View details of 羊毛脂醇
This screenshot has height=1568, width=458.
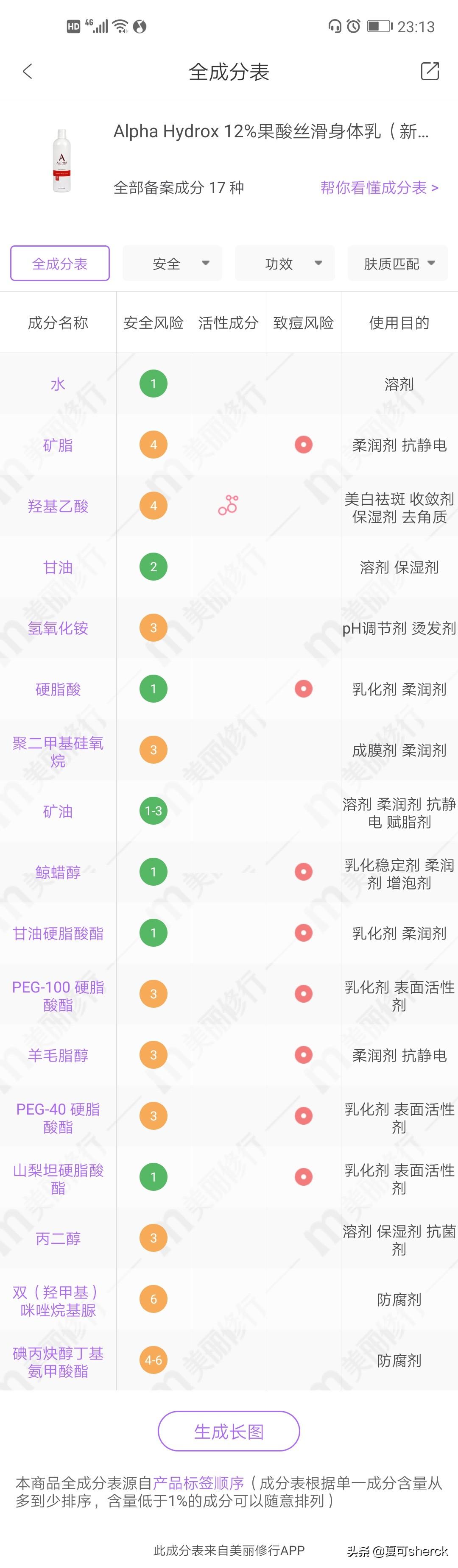58,1055
